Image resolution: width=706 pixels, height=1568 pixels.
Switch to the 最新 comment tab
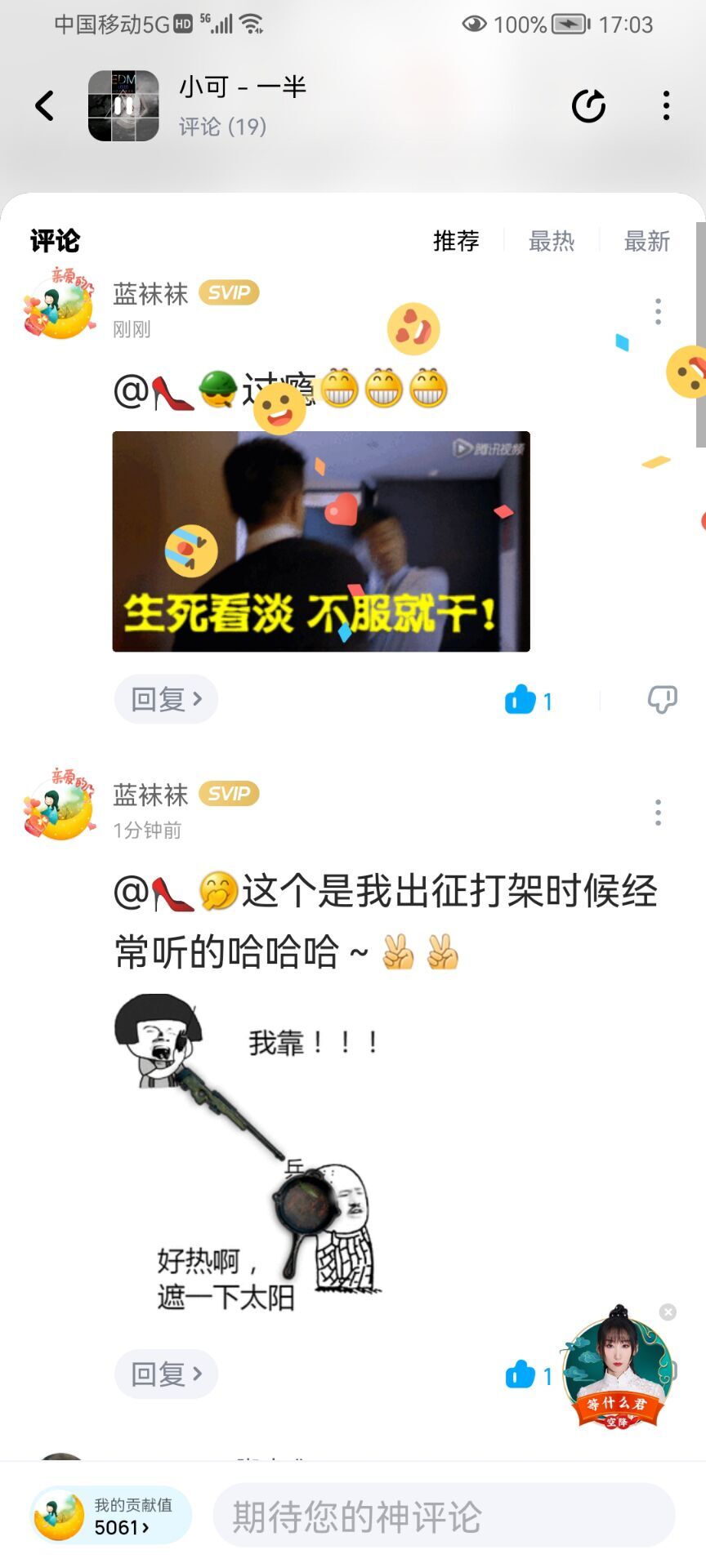646,241
